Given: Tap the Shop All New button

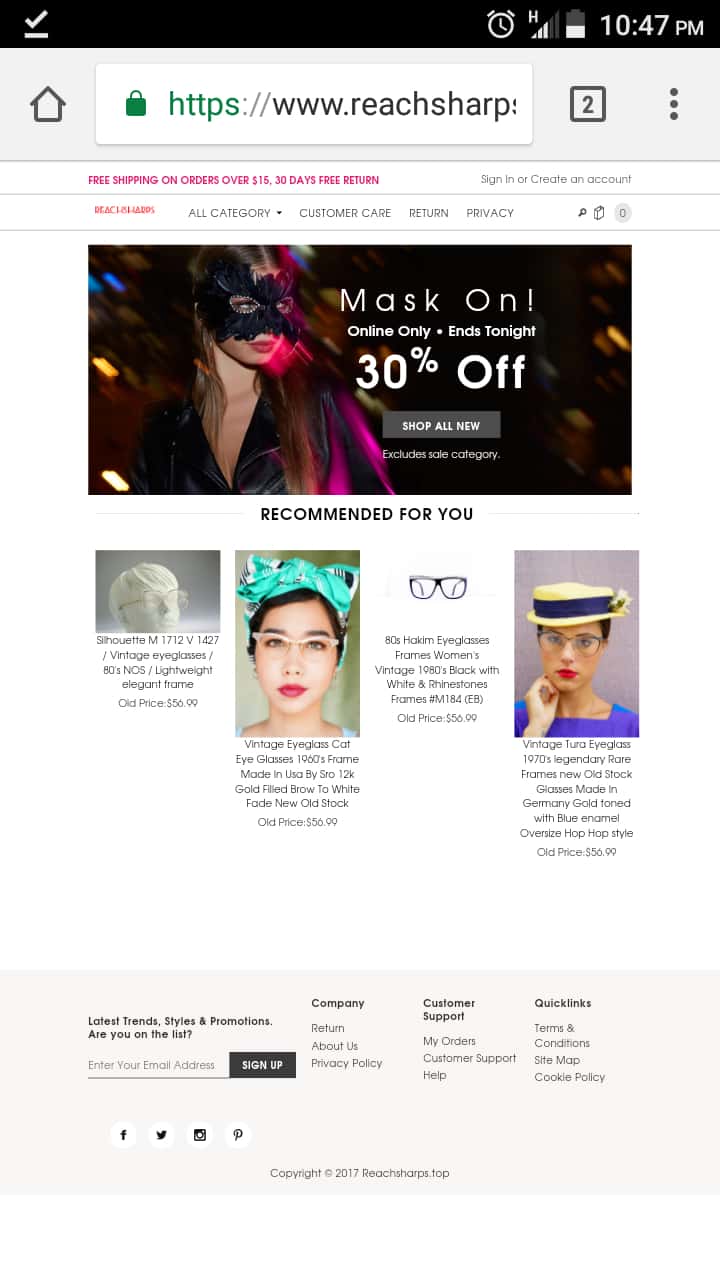Looking at the screenshot, I should [441, 426].
